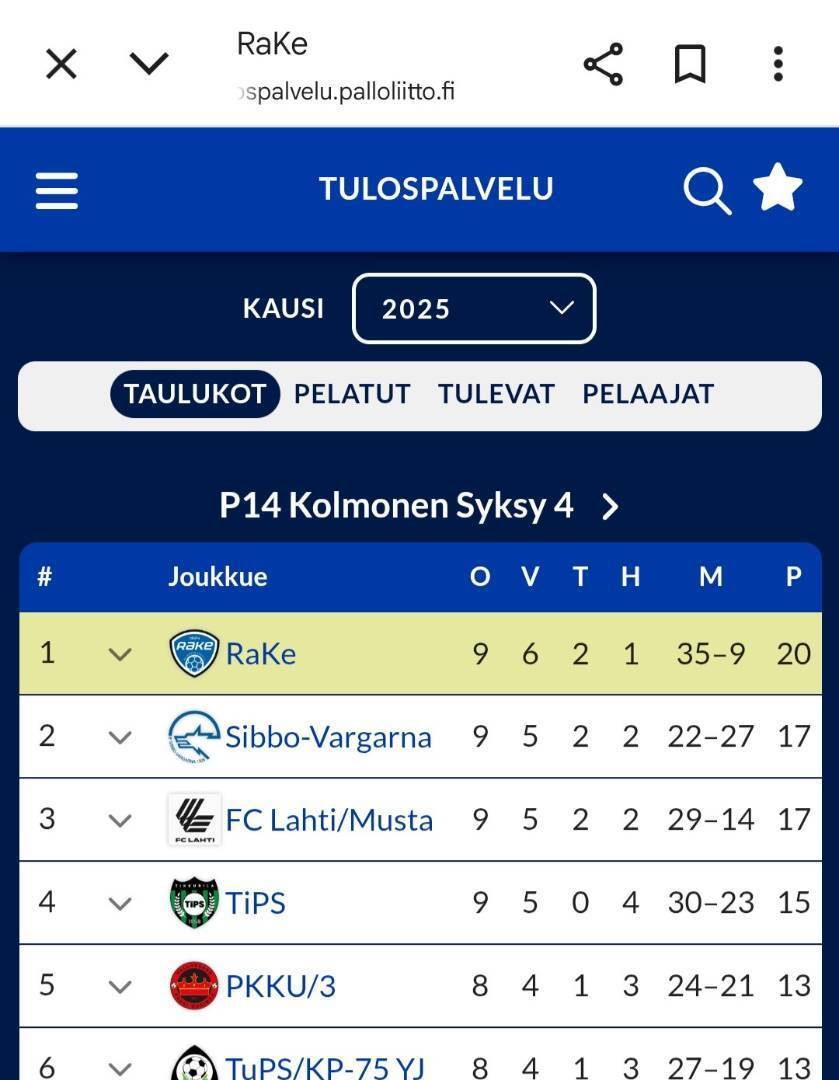Bookmark this page
This screenshot has width=839, height=1080.
690,65
